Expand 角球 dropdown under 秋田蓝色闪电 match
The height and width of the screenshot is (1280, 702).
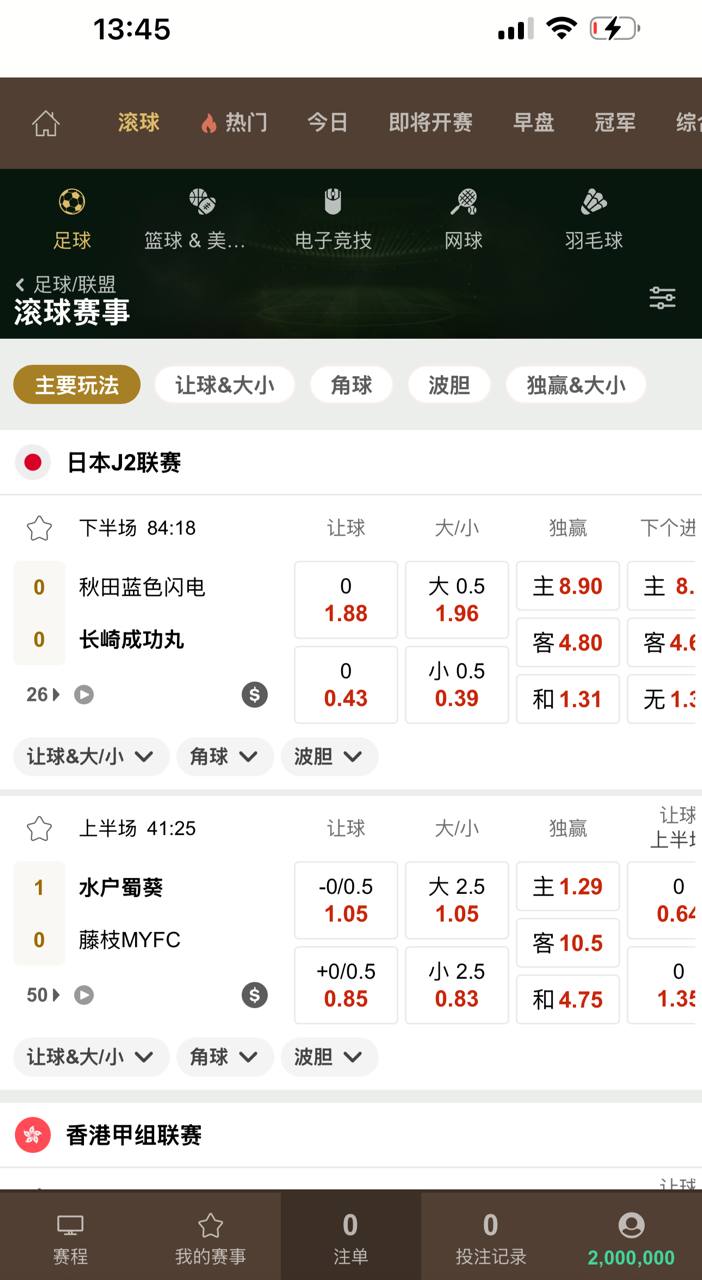[224, 757]
